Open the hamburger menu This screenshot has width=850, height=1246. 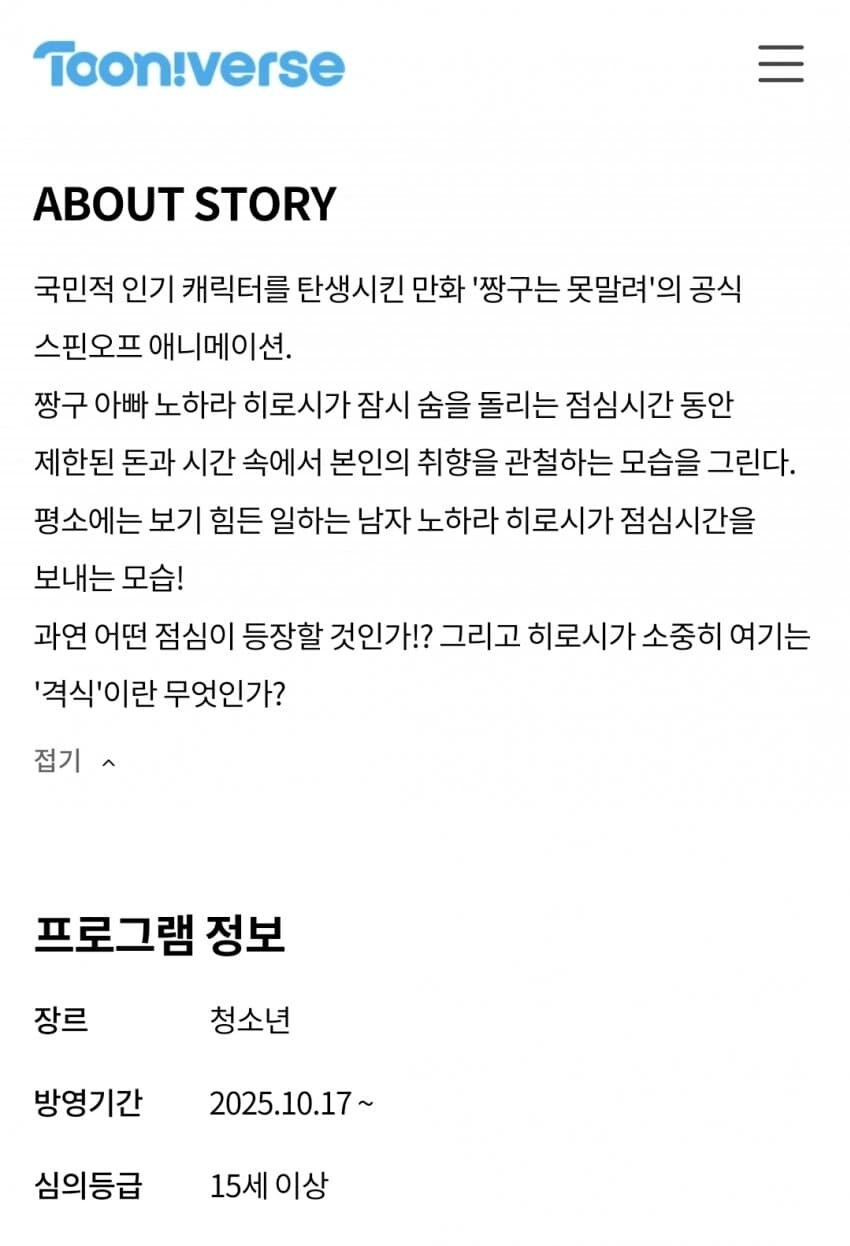pyautogui.click(x=780, y=63)
